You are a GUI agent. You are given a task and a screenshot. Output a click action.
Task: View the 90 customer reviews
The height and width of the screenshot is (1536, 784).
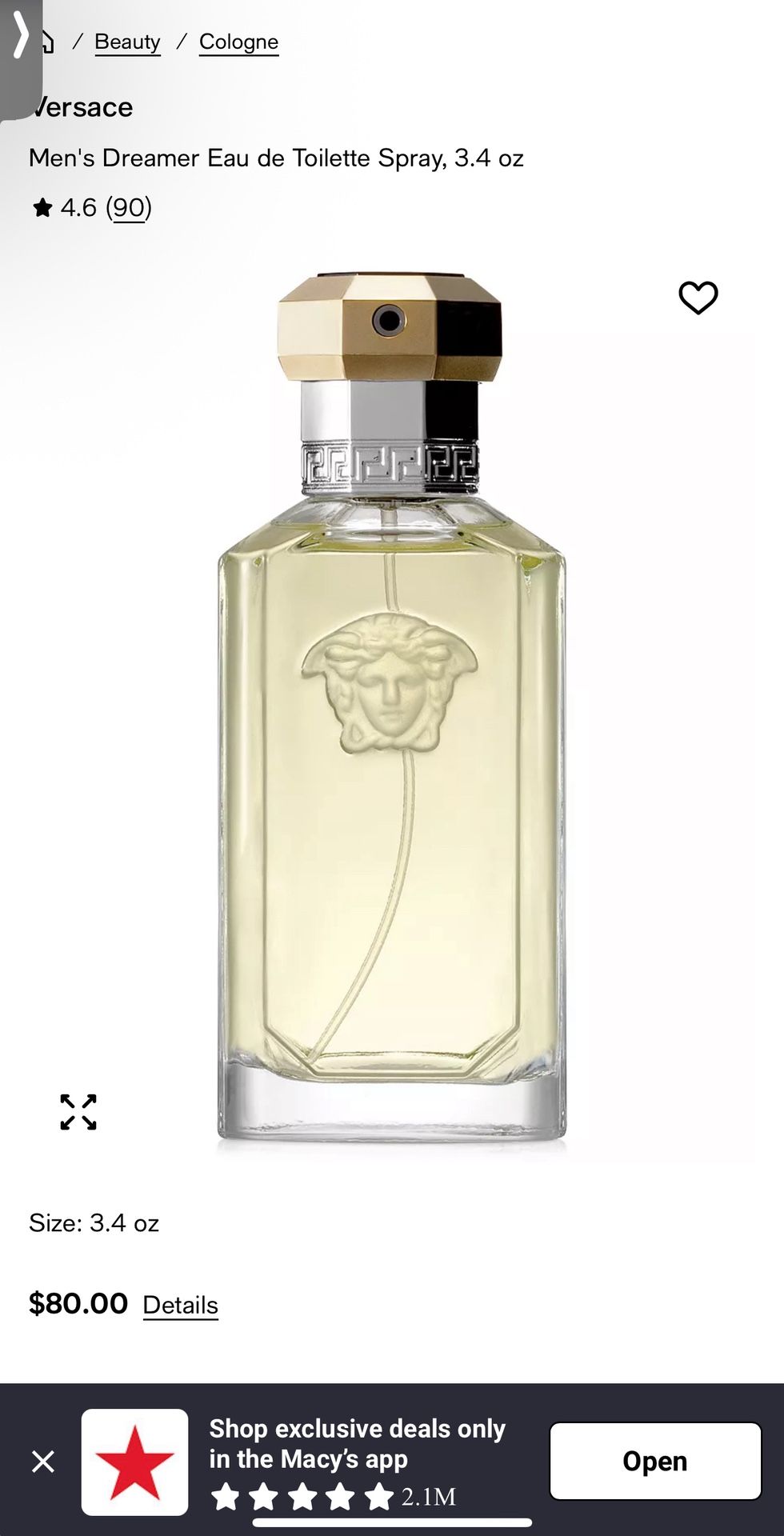(x=129, y=208)
